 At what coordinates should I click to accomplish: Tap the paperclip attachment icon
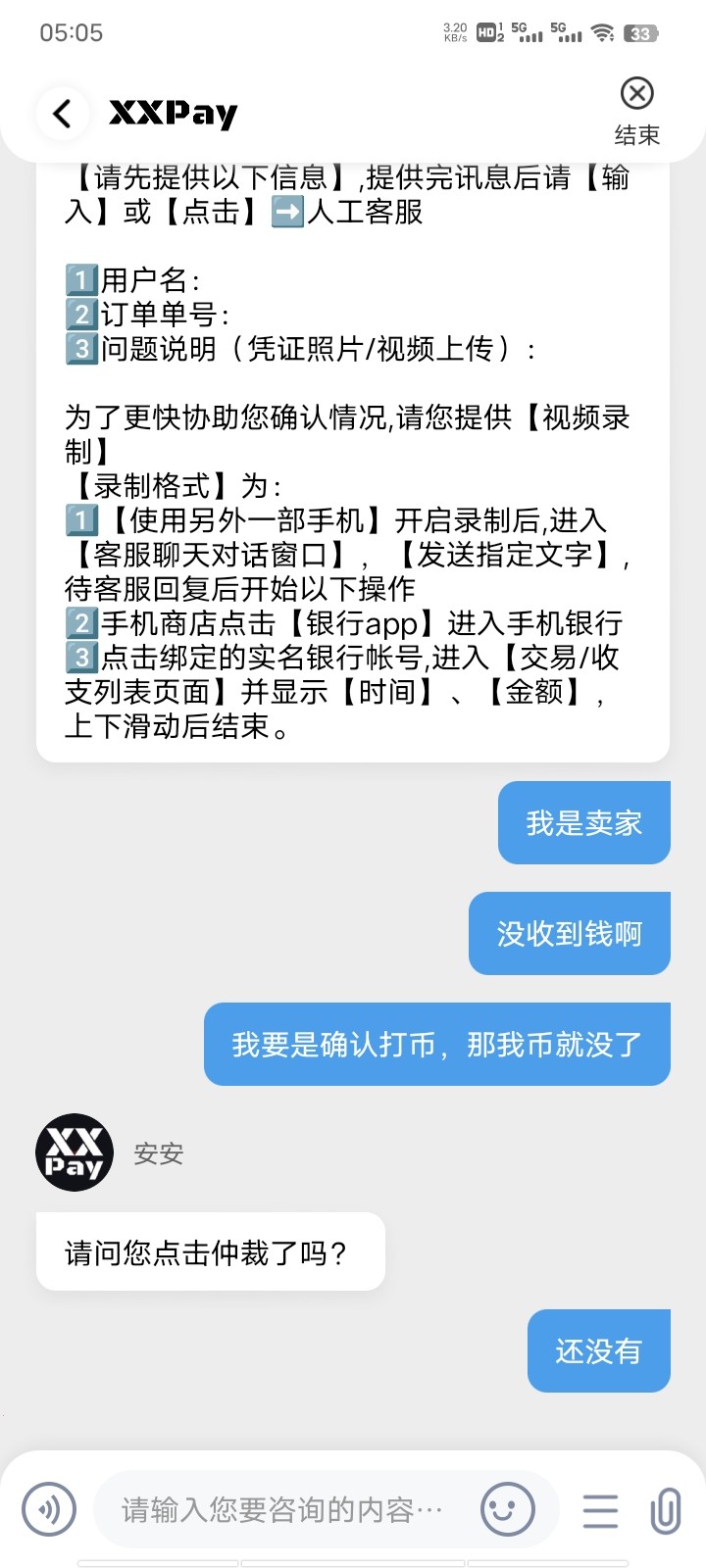pos(665,1509)
